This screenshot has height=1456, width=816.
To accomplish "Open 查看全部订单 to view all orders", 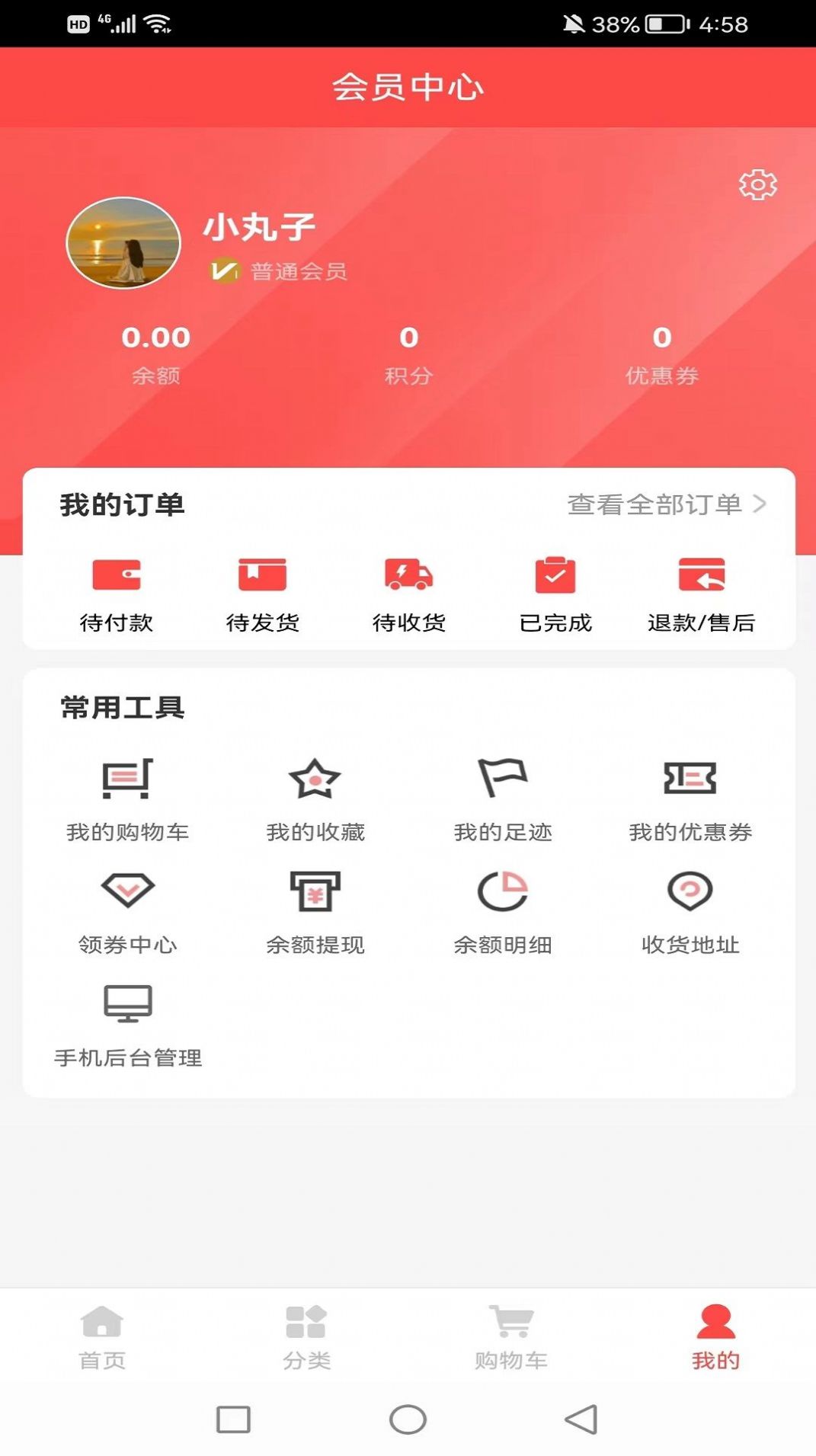I will pos(655,503).
